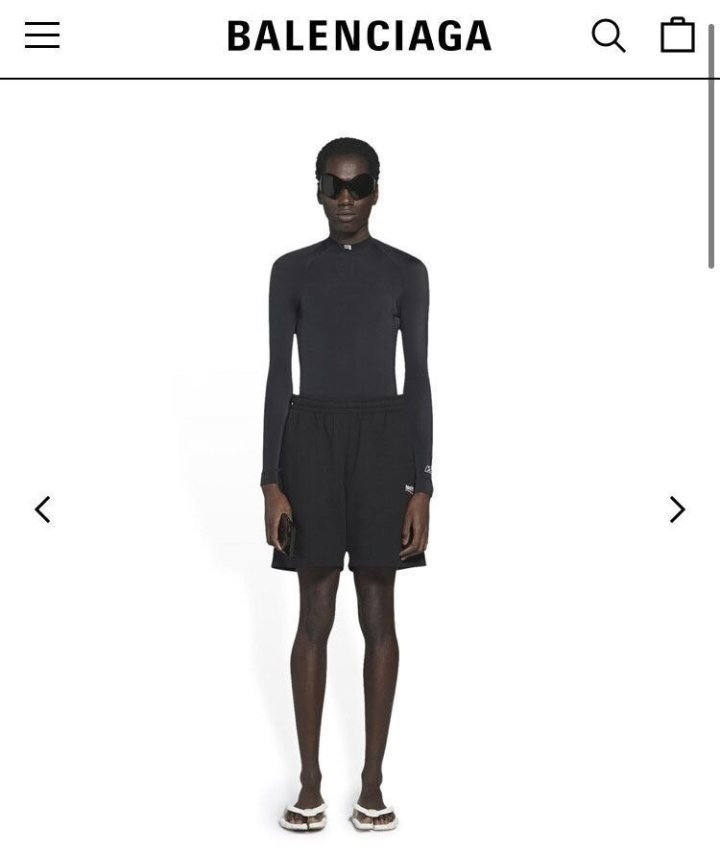The image size is (720, 852).
Task: Open the hamburger menu
Action: 42,36
